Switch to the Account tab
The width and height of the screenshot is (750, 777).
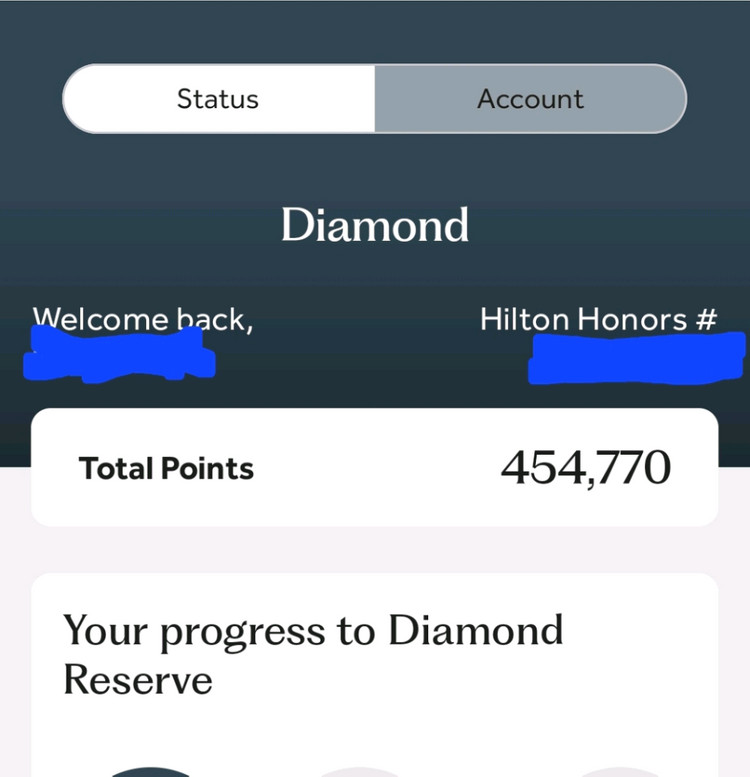(530, 99)
